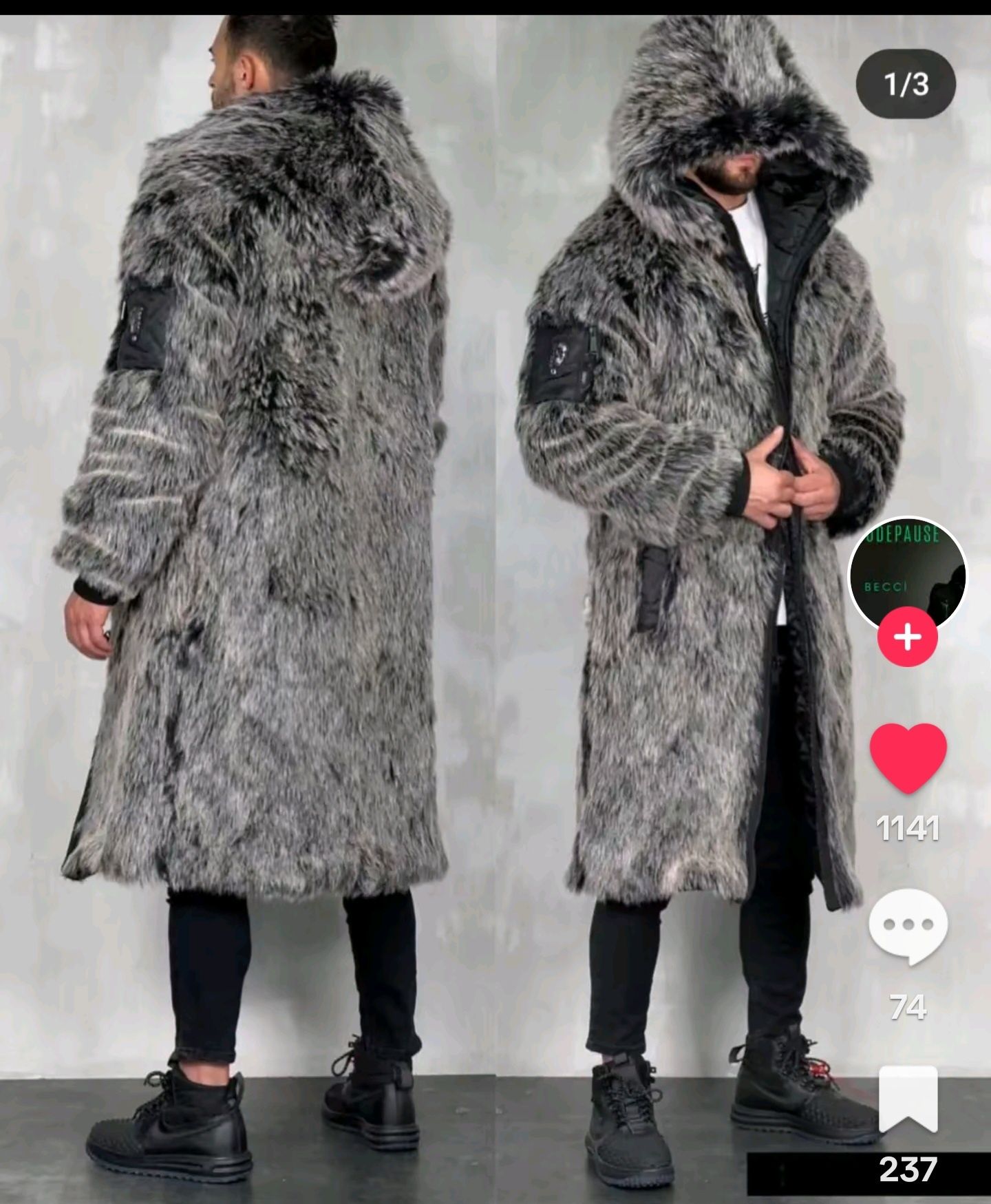
Task: Follow the creator with the plus button
Action: (907, 637)
